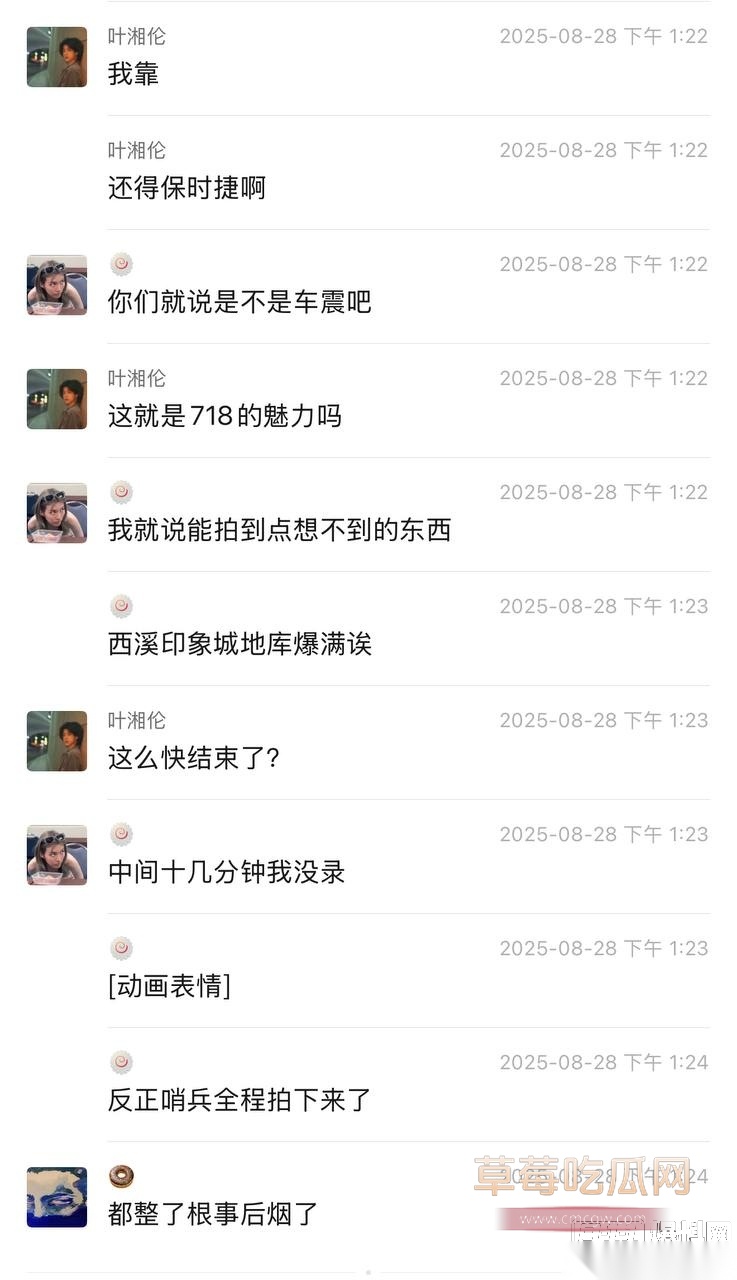Click the painting-style avatar beside 都整了根事后烟了
Viewport: 737px width, 1280px height.
pos(55,1196)
